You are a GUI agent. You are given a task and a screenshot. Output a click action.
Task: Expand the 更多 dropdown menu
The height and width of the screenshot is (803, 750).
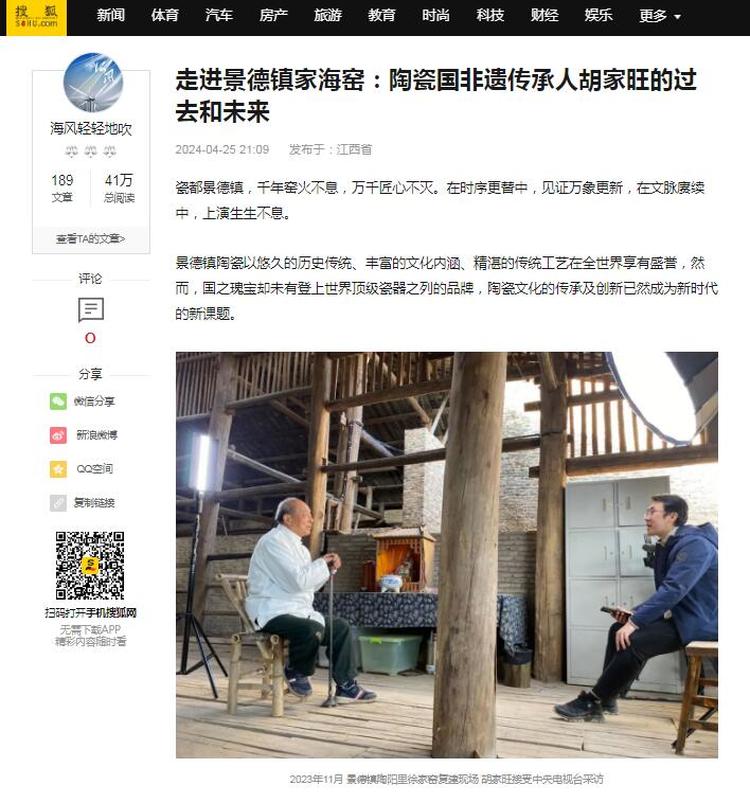click(x=659, y=16)
